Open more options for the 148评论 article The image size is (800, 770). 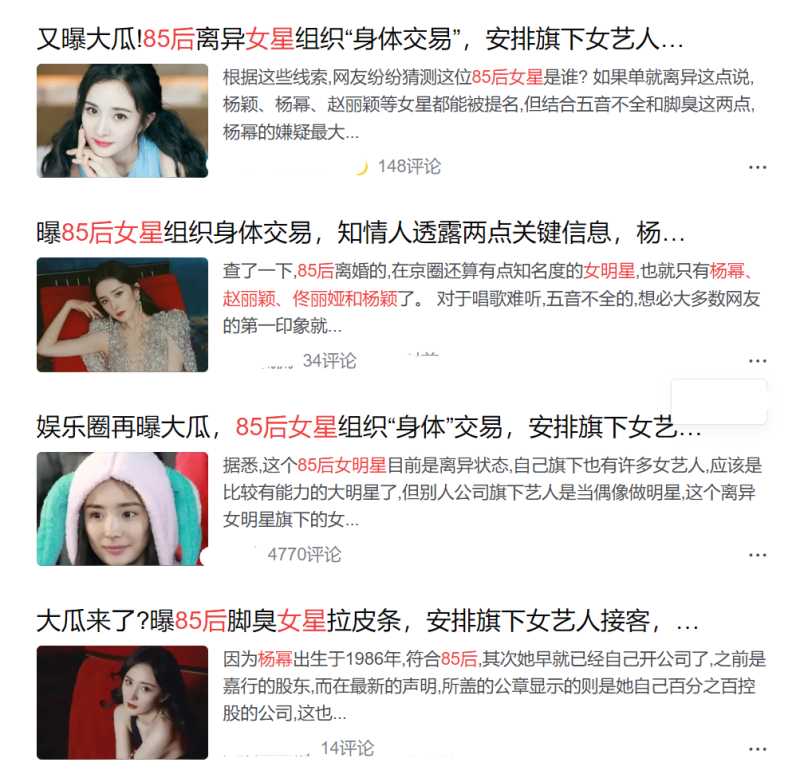pos(758,167)
